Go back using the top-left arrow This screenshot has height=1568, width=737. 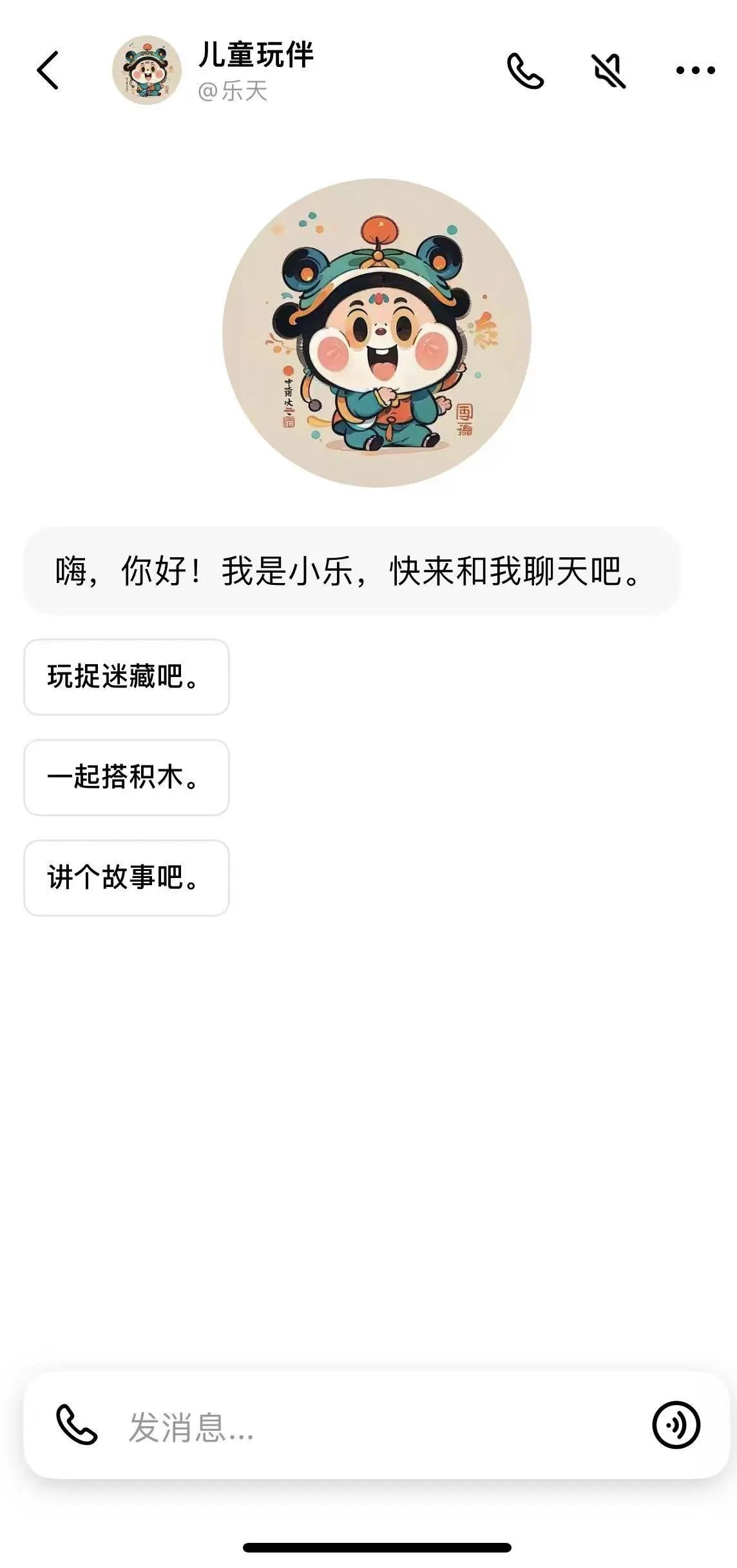point(48,70)
